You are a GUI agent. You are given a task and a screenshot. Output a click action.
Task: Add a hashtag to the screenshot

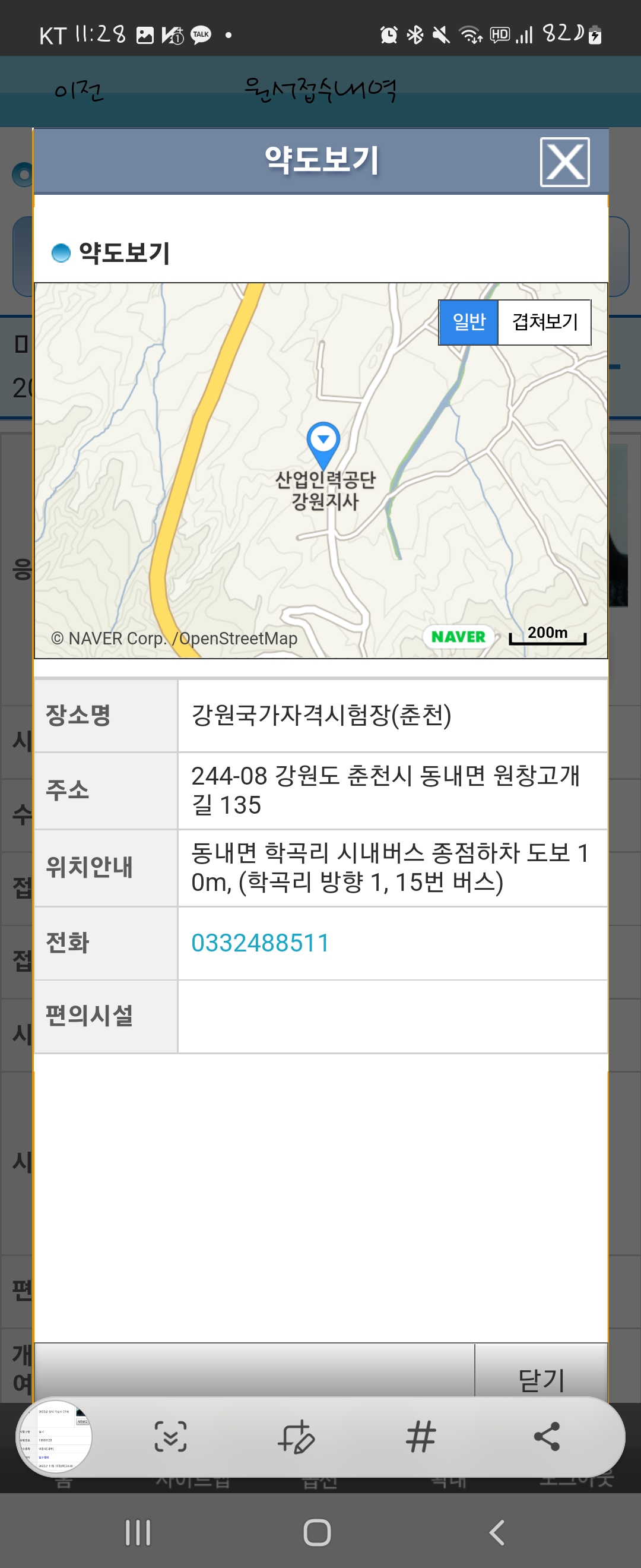point(421,1437)
